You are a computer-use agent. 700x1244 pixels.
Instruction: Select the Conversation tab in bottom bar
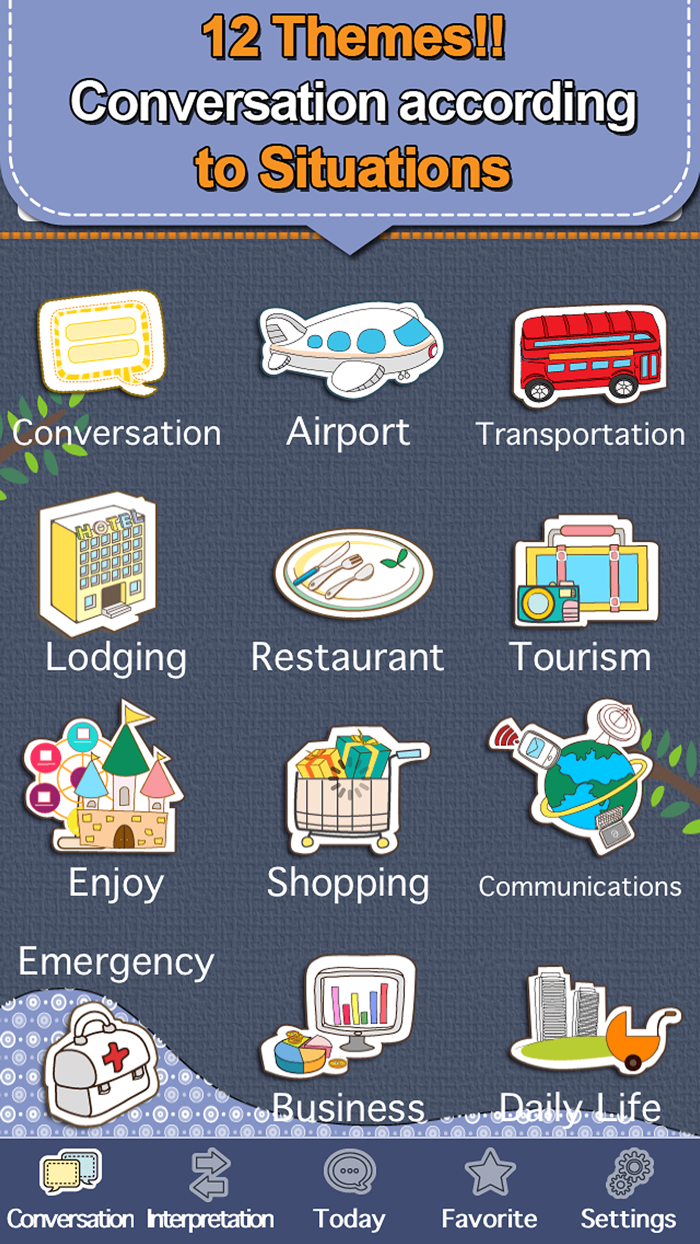click(70, 1190)
